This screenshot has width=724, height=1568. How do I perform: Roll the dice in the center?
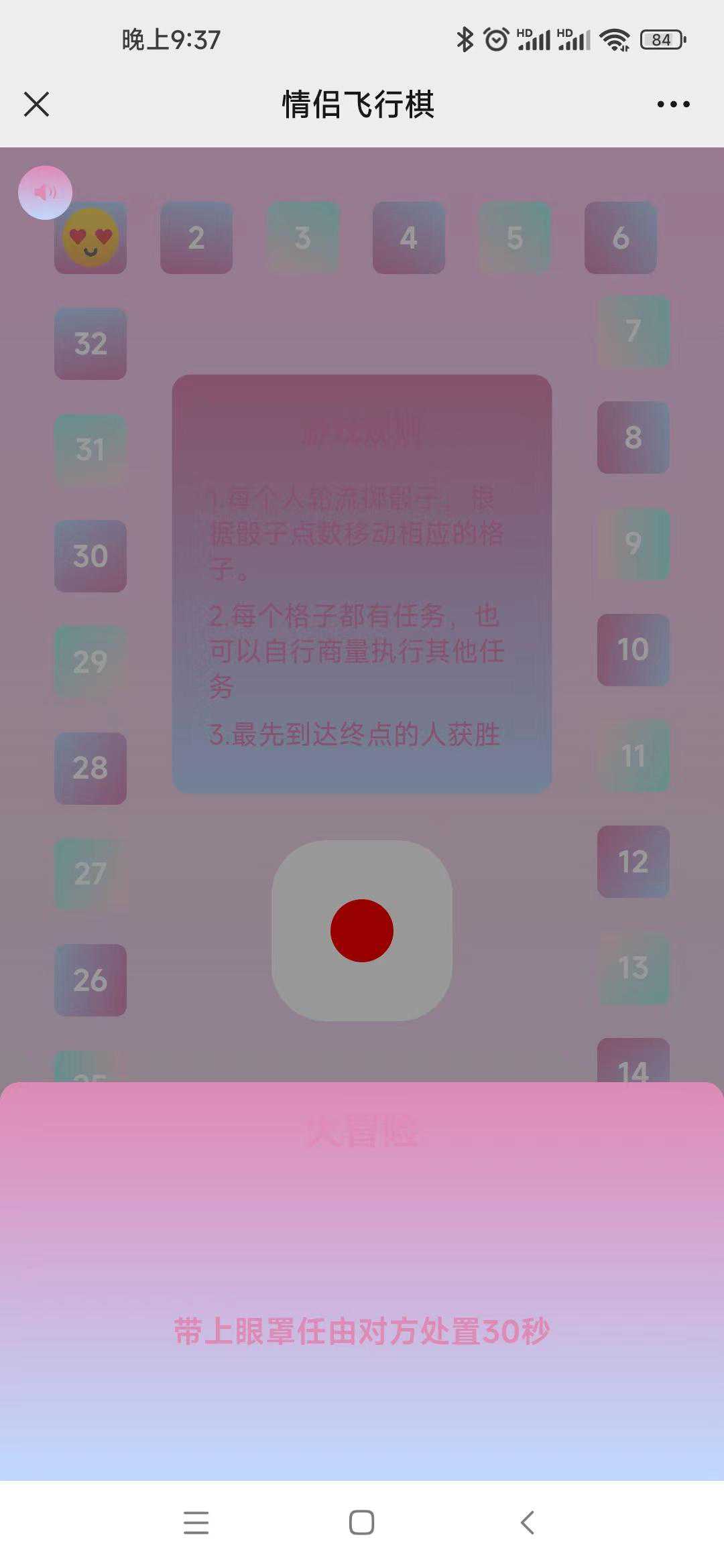[x=362, y=931]
